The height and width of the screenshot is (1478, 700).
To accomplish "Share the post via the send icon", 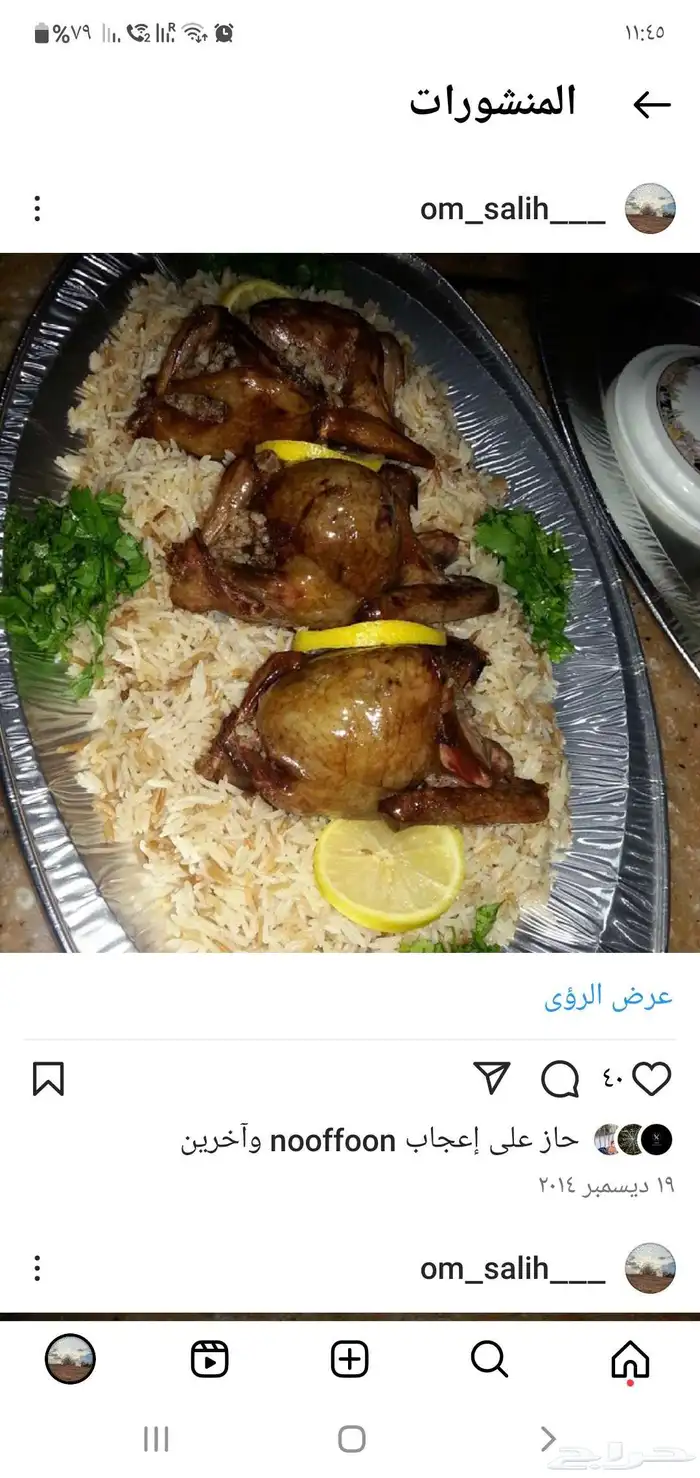I will [491, 1078].
